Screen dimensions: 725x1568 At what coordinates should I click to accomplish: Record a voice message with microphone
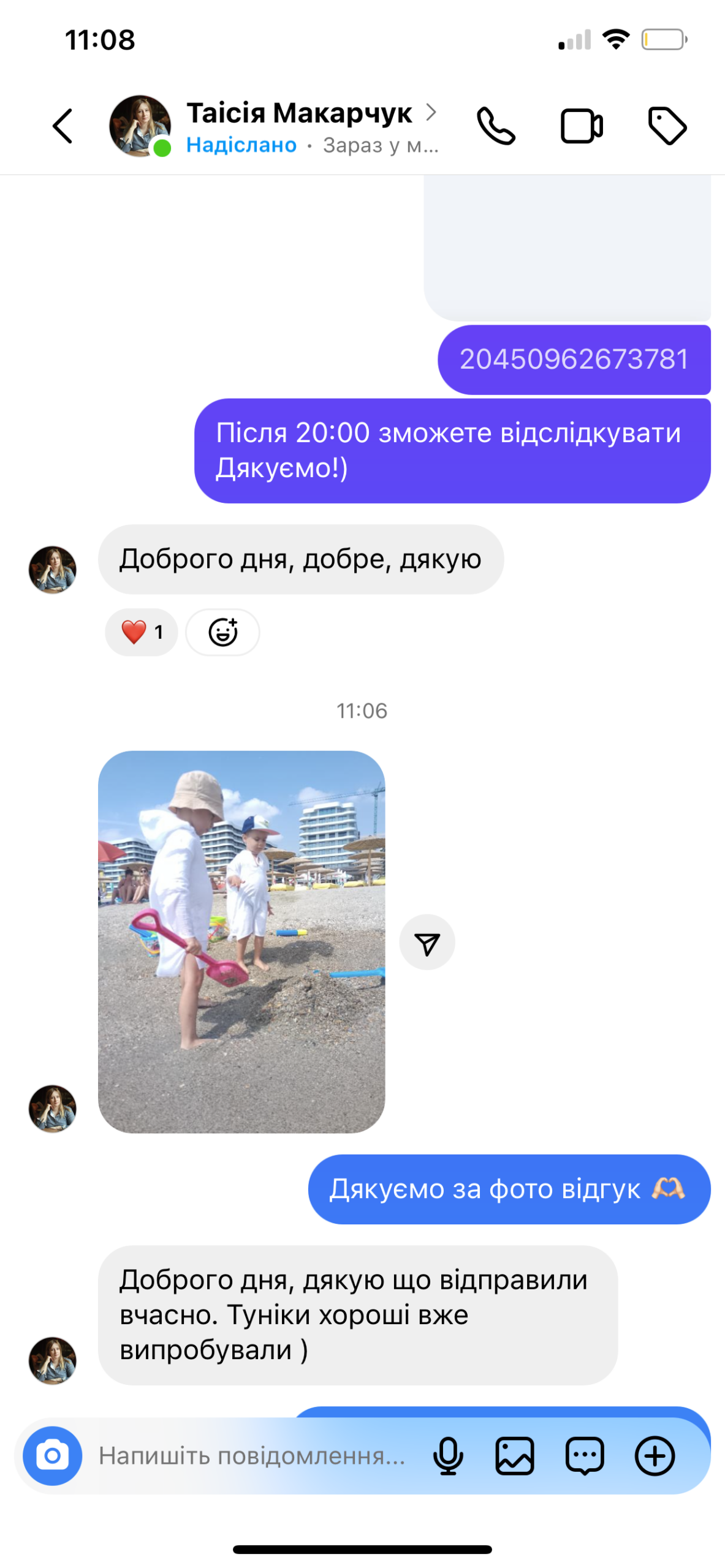coord(448,1456)
